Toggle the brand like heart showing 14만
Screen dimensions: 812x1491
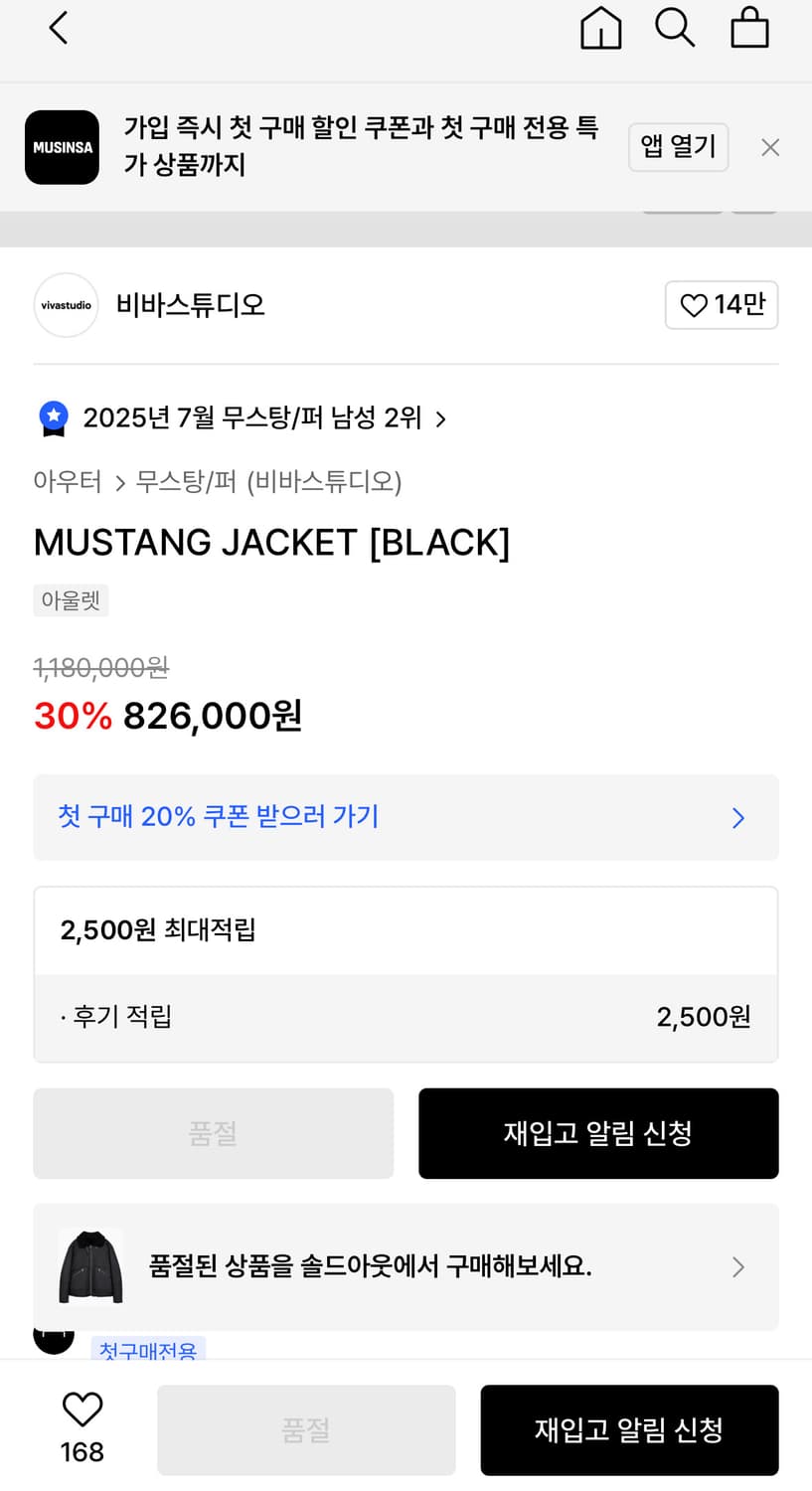coord(722,305)
